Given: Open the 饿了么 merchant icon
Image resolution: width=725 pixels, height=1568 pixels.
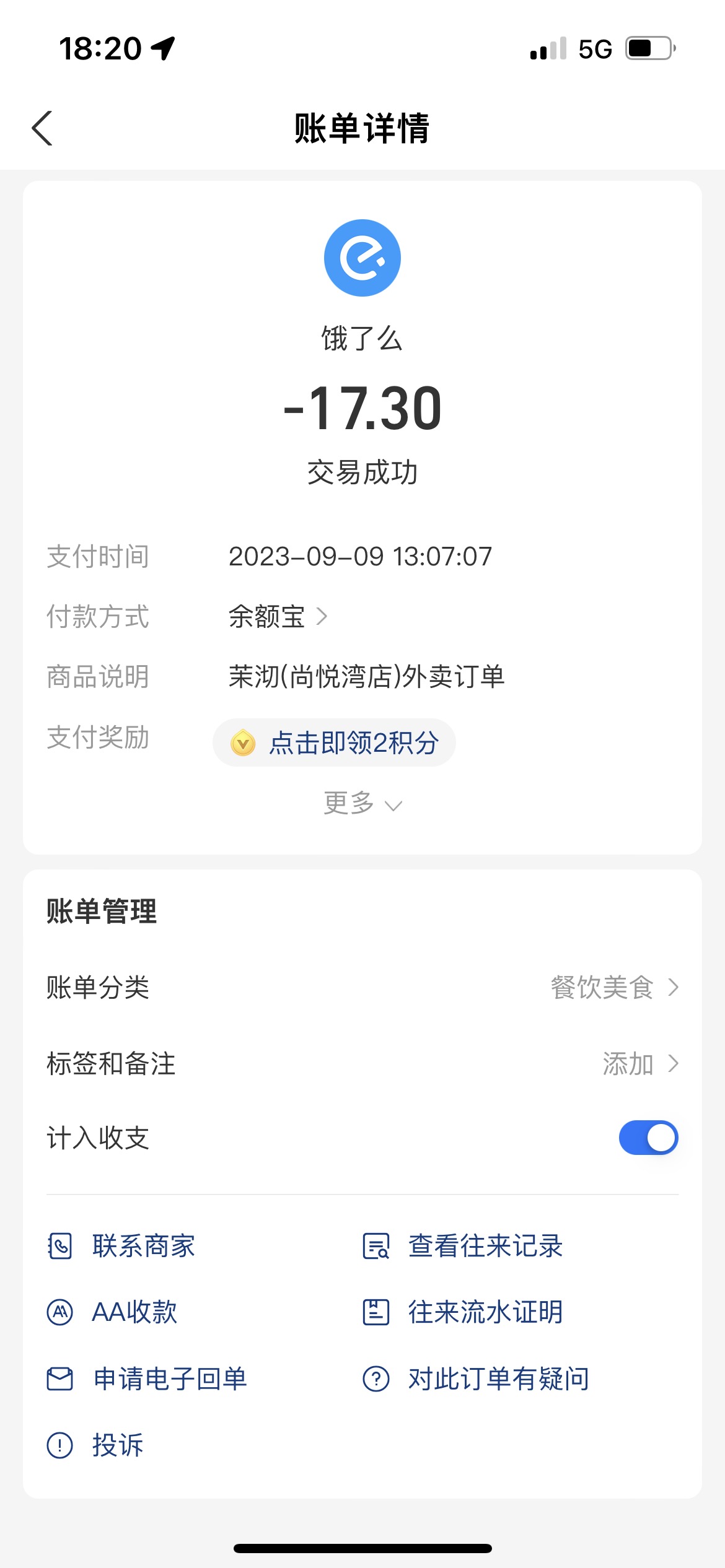Looking at the screenshot, I should 362,258.
